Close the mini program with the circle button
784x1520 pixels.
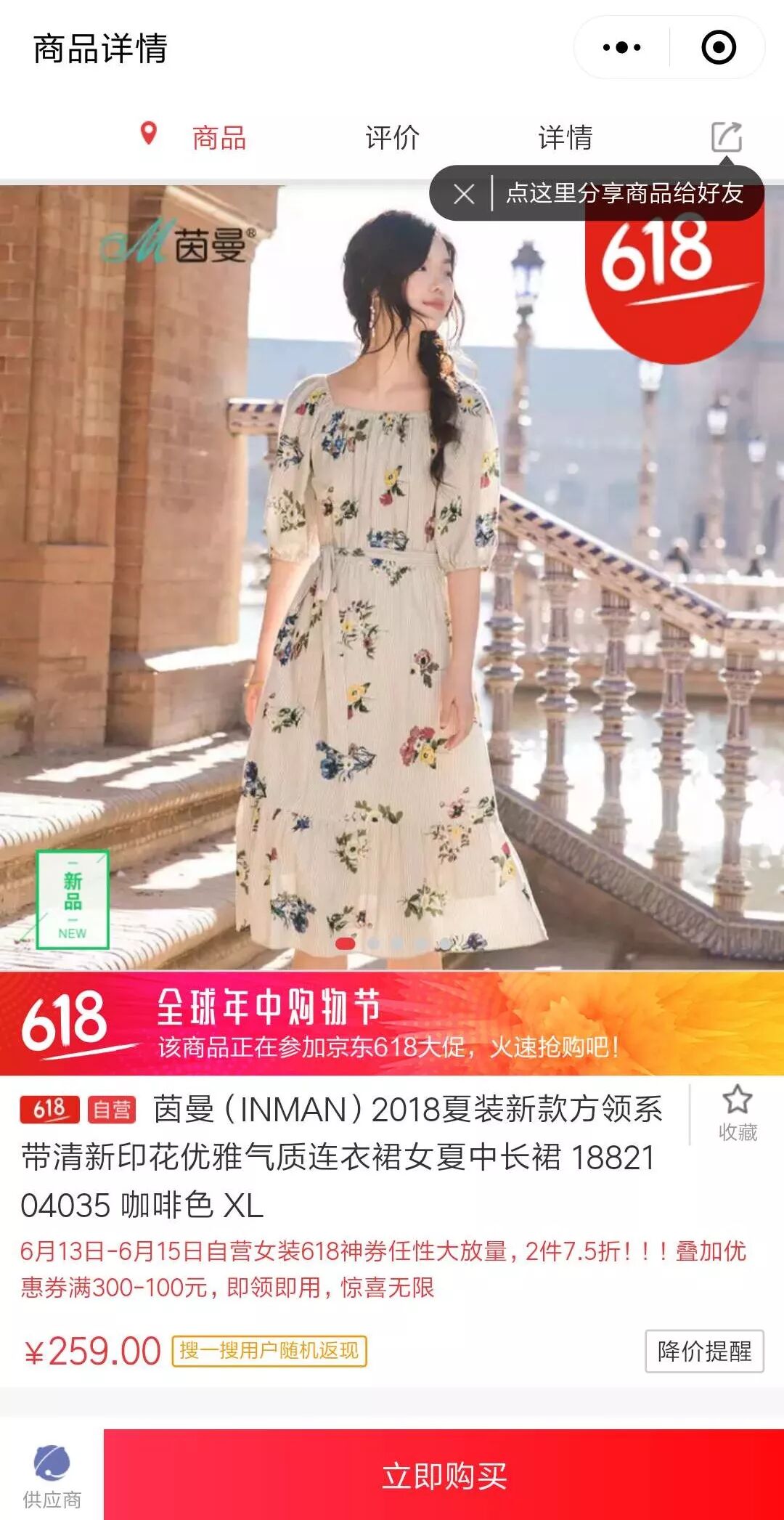point(719,48)
